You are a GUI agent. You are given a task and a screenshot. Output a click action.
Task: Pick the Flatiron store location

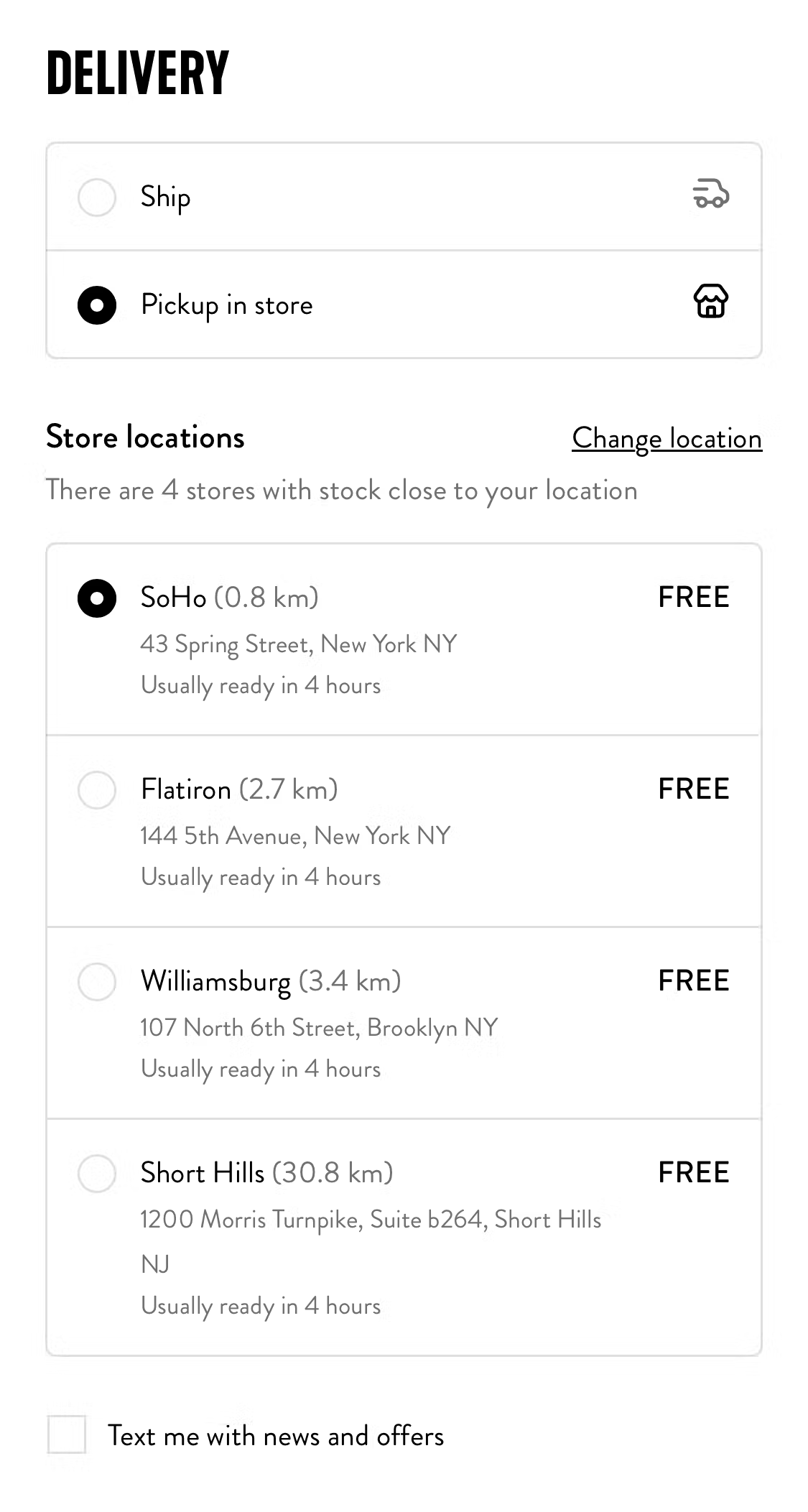point(97,790)
